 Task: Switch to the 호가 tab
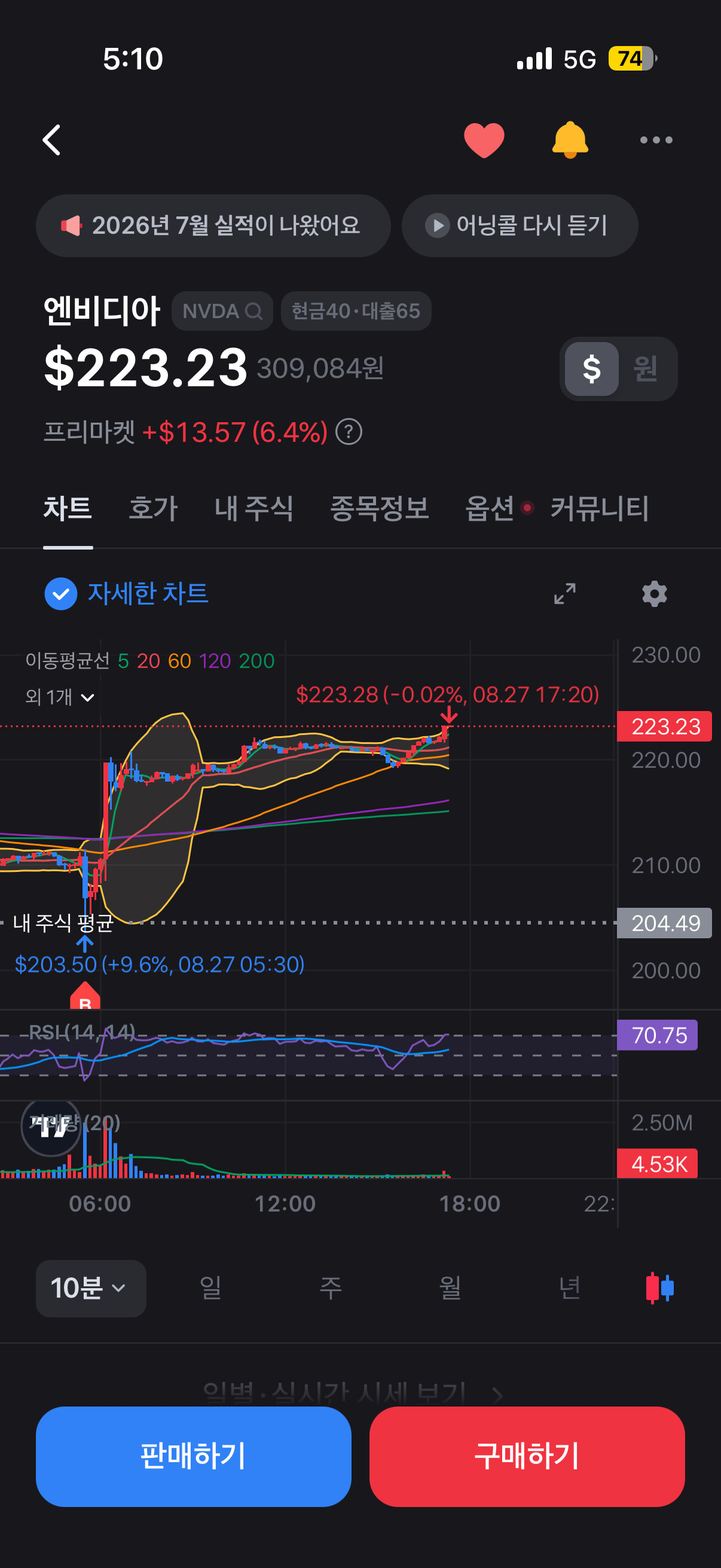tap(152, 508)
